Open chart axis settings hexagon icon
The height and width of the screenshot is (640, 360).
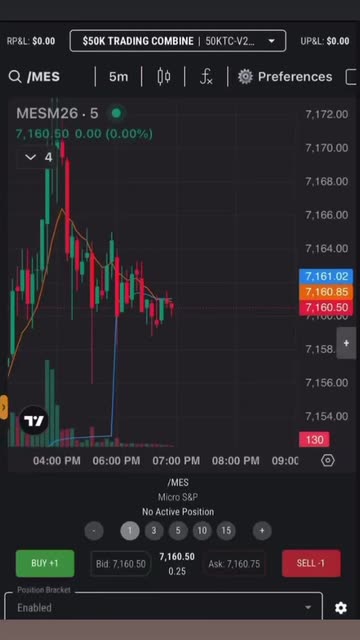(x=328, y=460)
